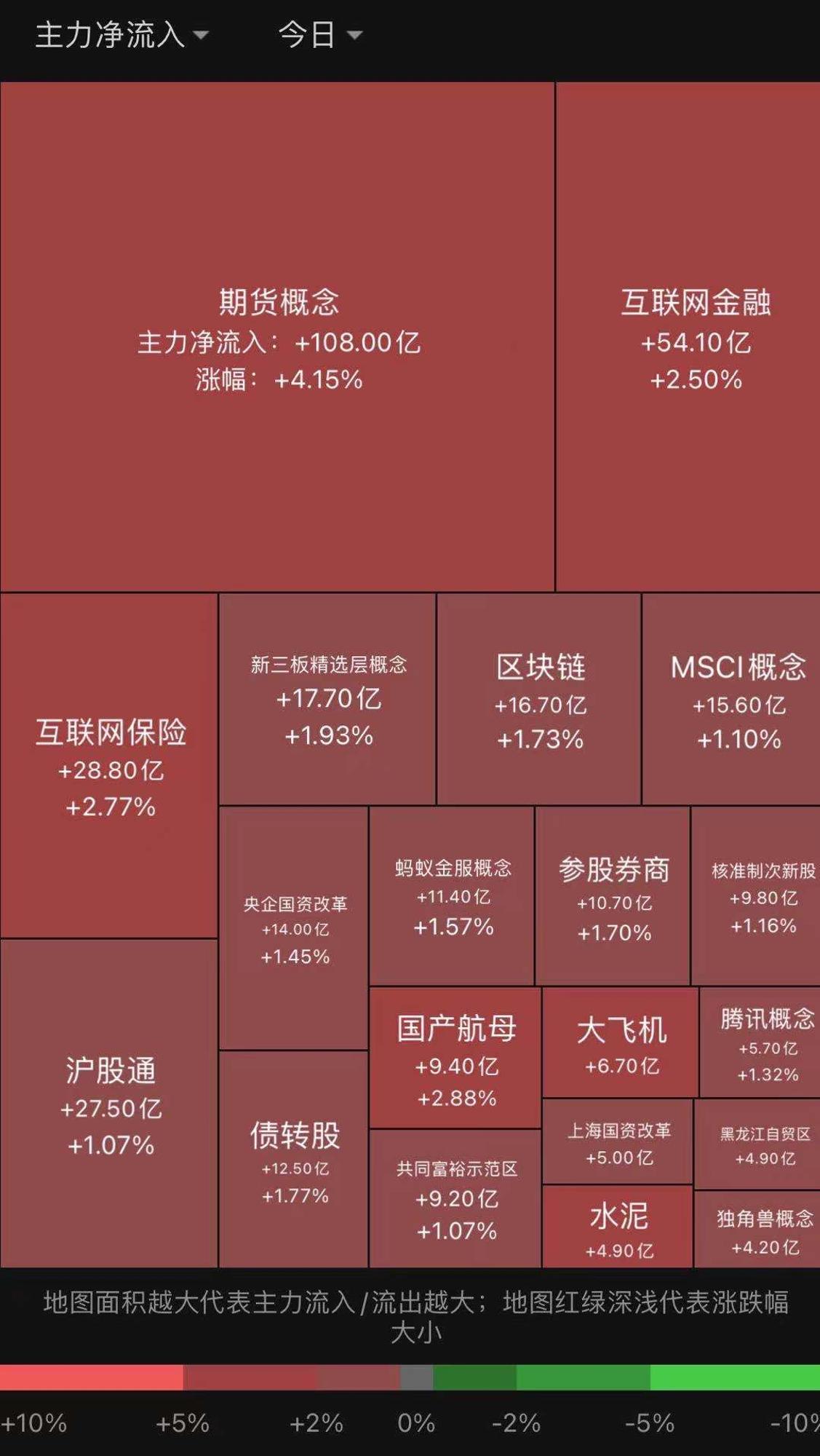Tap the 水泥 sector tile

click(x=618, y=1227)
